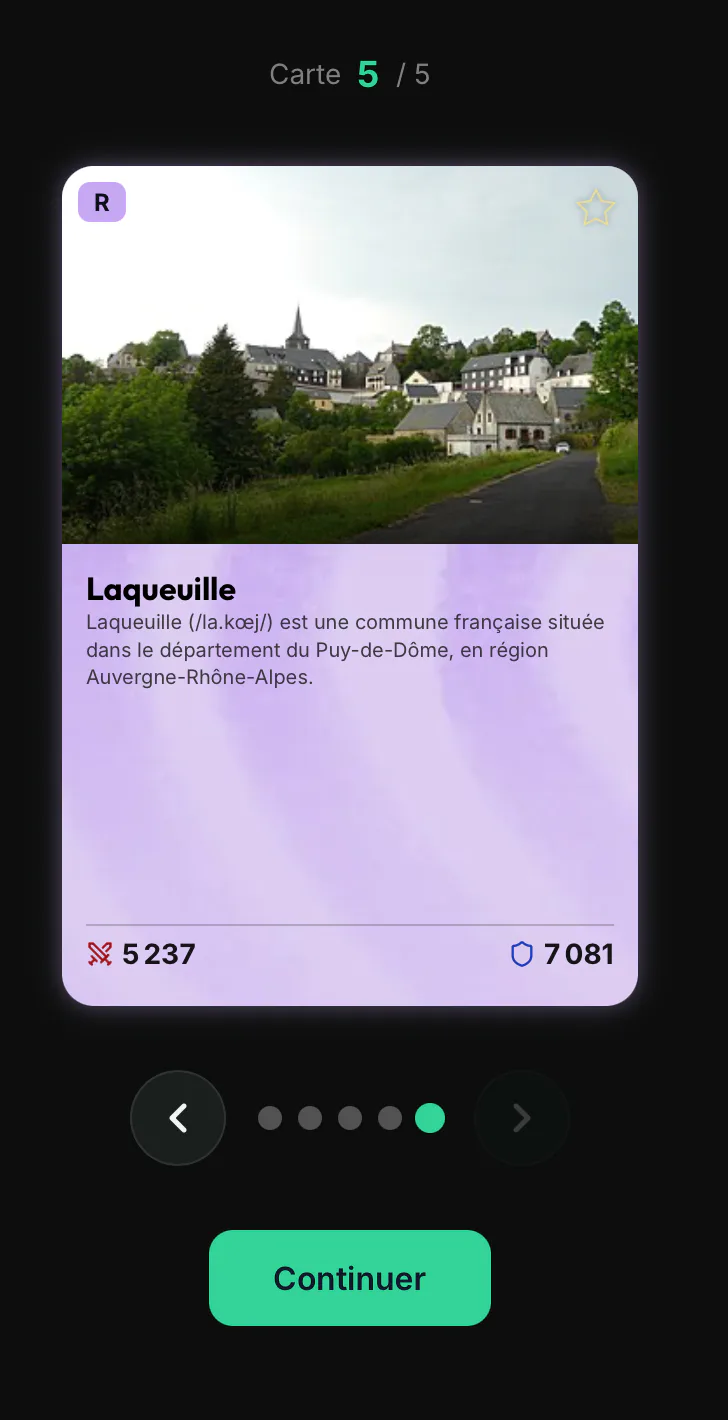Mark the Laqueuille card as favorite

click(596, 208)
